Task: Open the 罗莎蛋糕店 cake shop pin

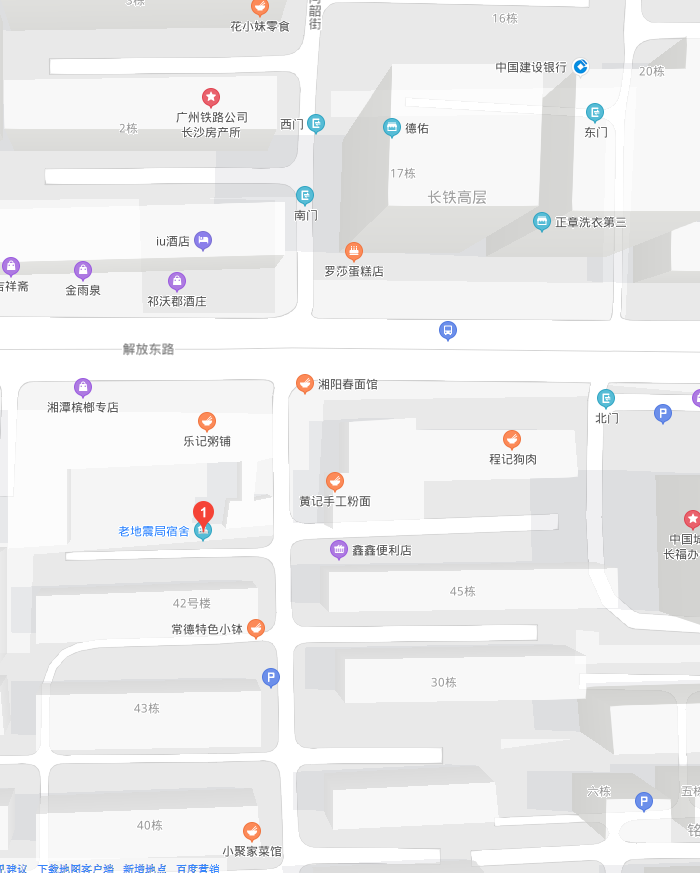Action: coord(353,251)
